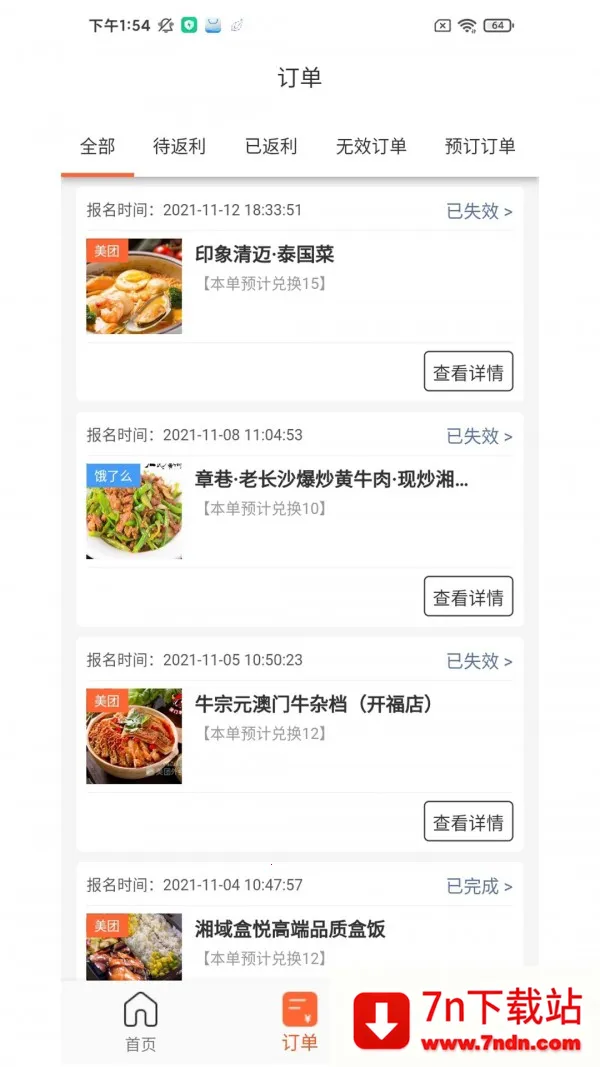600x1067 pixels.
Task: Select the 订单 bottom navigation tab
Action: (299, 1022)
